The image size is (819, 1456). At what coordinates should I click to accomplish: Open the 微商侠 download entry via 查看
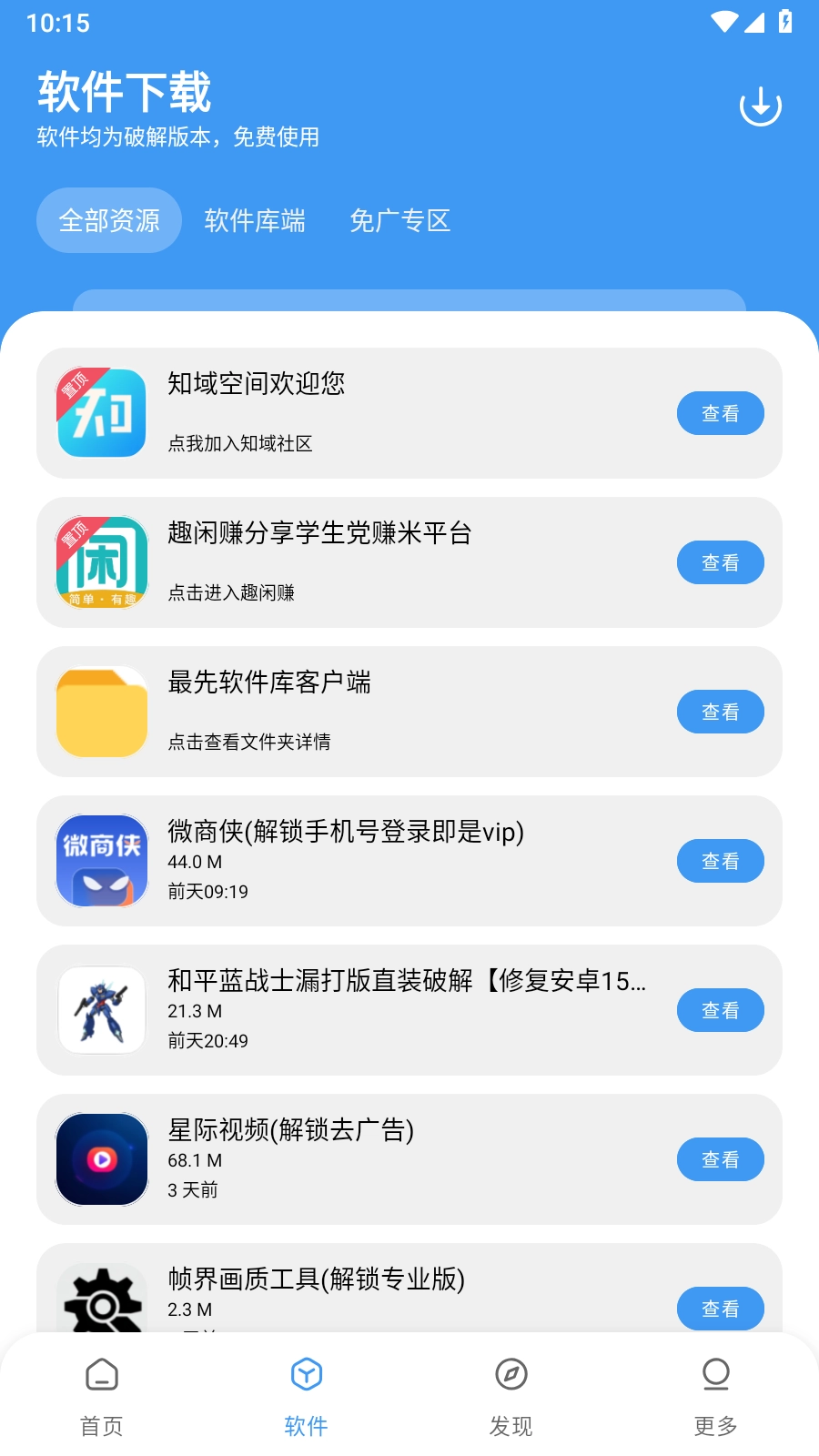tap(720, 861)
